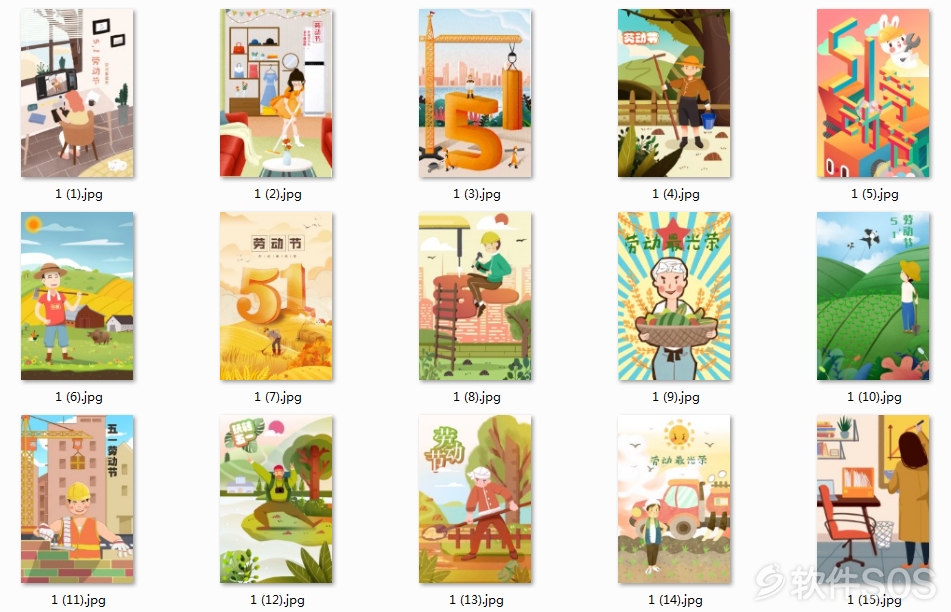Open the image file 1 (1).jpg
This screenshot has width=951, height=612.
pos(77,93)
